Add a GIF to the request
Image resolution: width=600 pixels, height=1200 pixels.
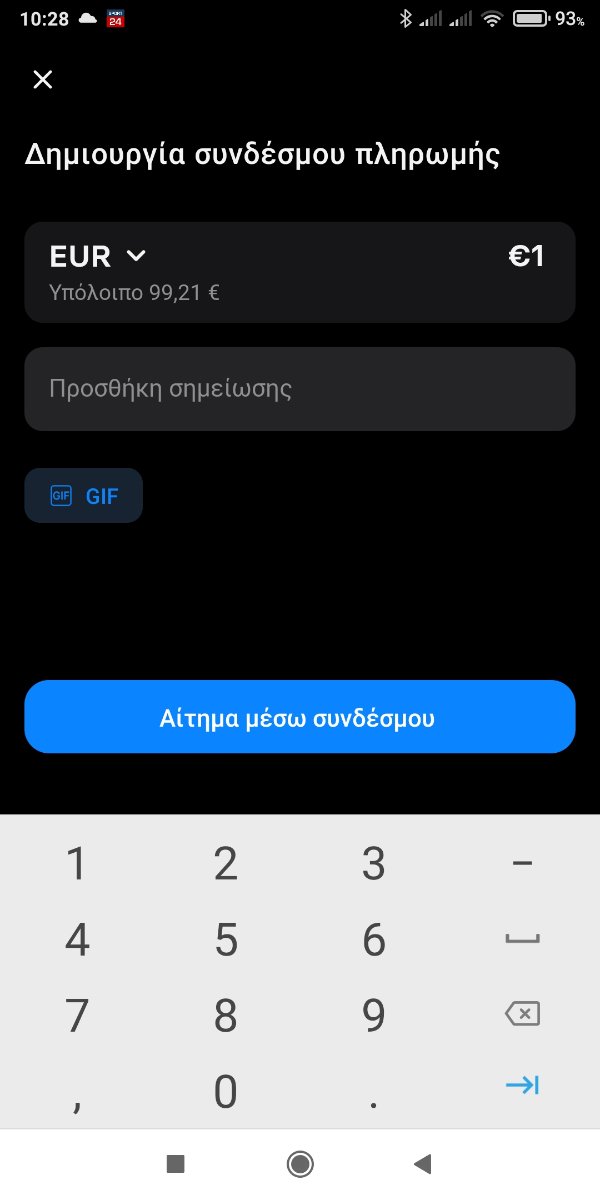84,495
